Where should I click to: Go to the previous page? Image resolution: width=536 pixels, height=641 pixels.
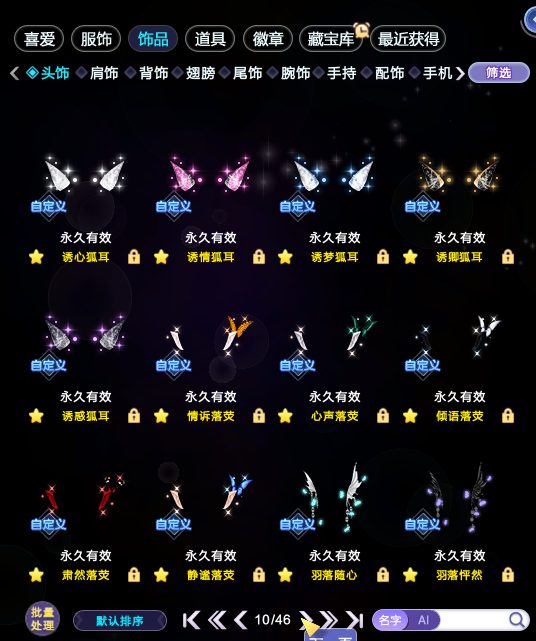(240, 620)
